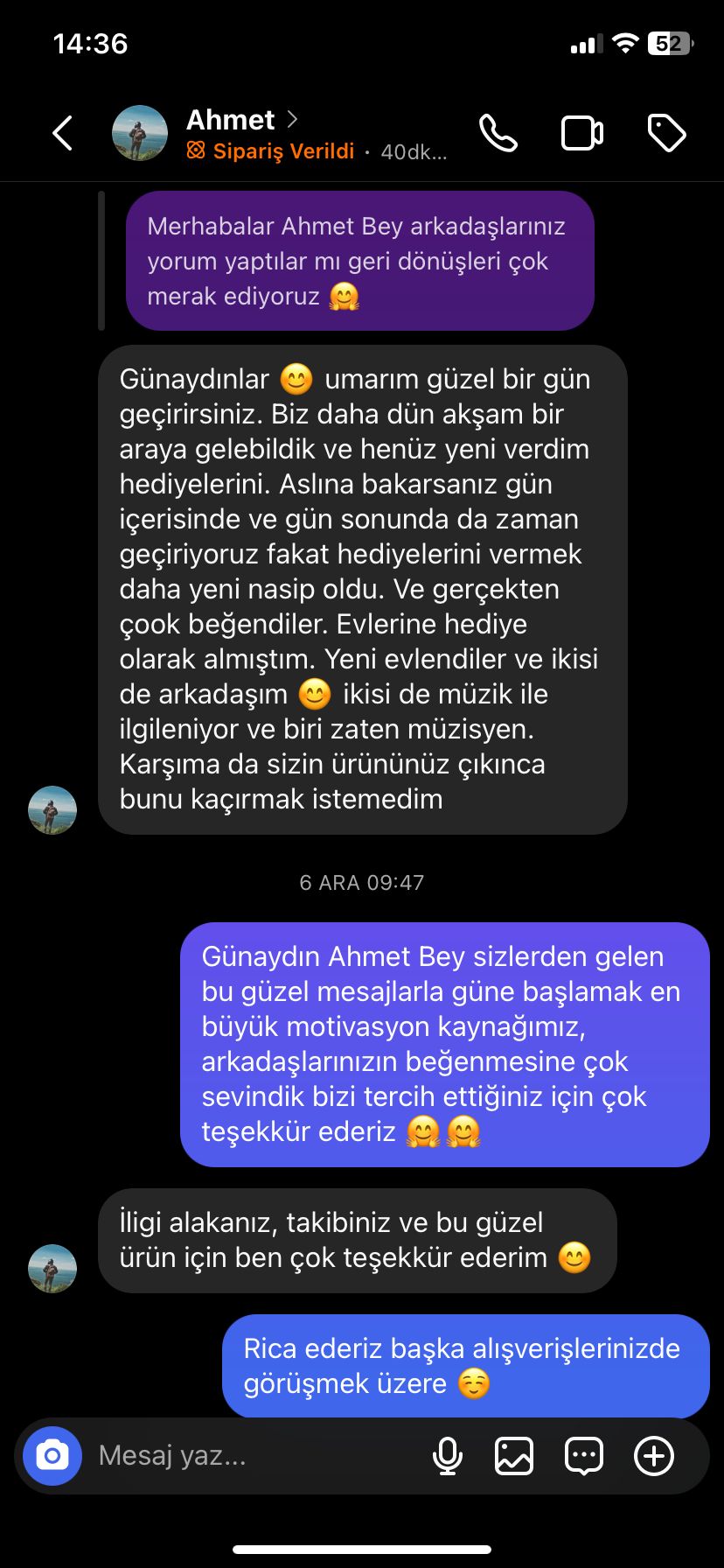Attach a photo from the gallery
The width and height of the screenshot is (724, 1568).
[514, 1456]
